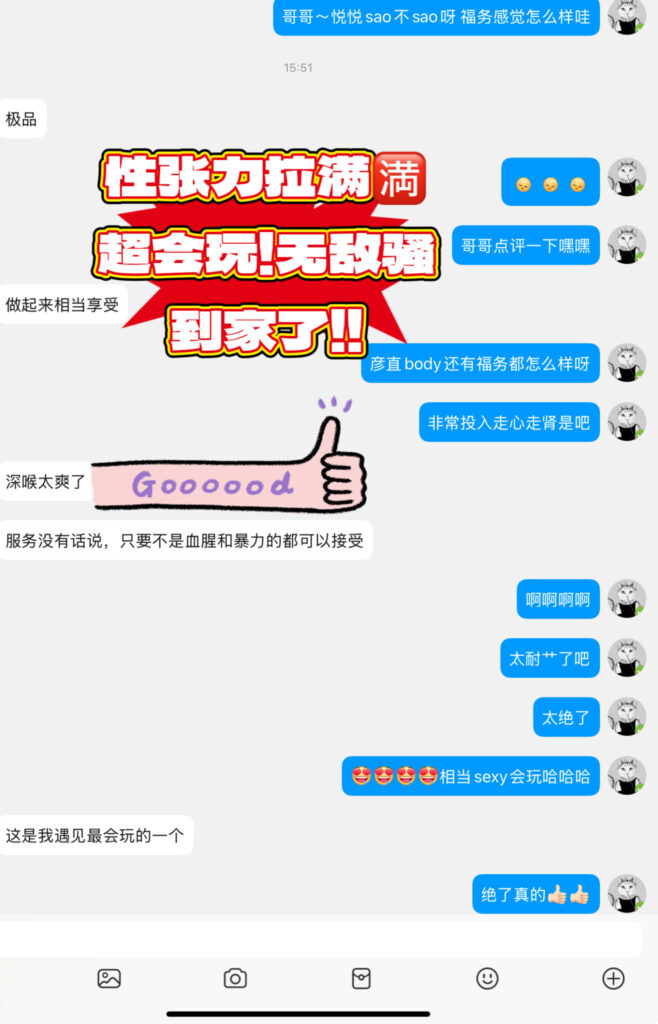Tap the message input field
658x1024 pixels.
[x=320, y=939]
